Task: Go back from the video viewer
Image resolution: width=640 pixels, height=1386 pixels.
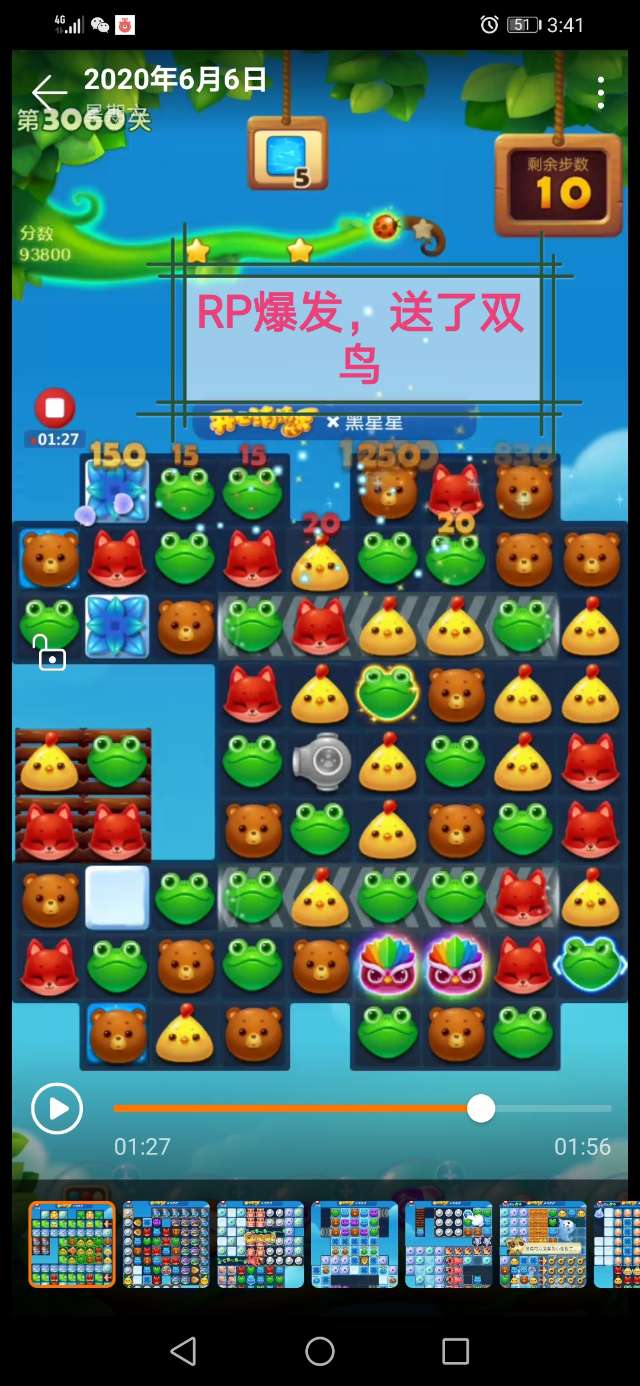Action: click(48, 92)
